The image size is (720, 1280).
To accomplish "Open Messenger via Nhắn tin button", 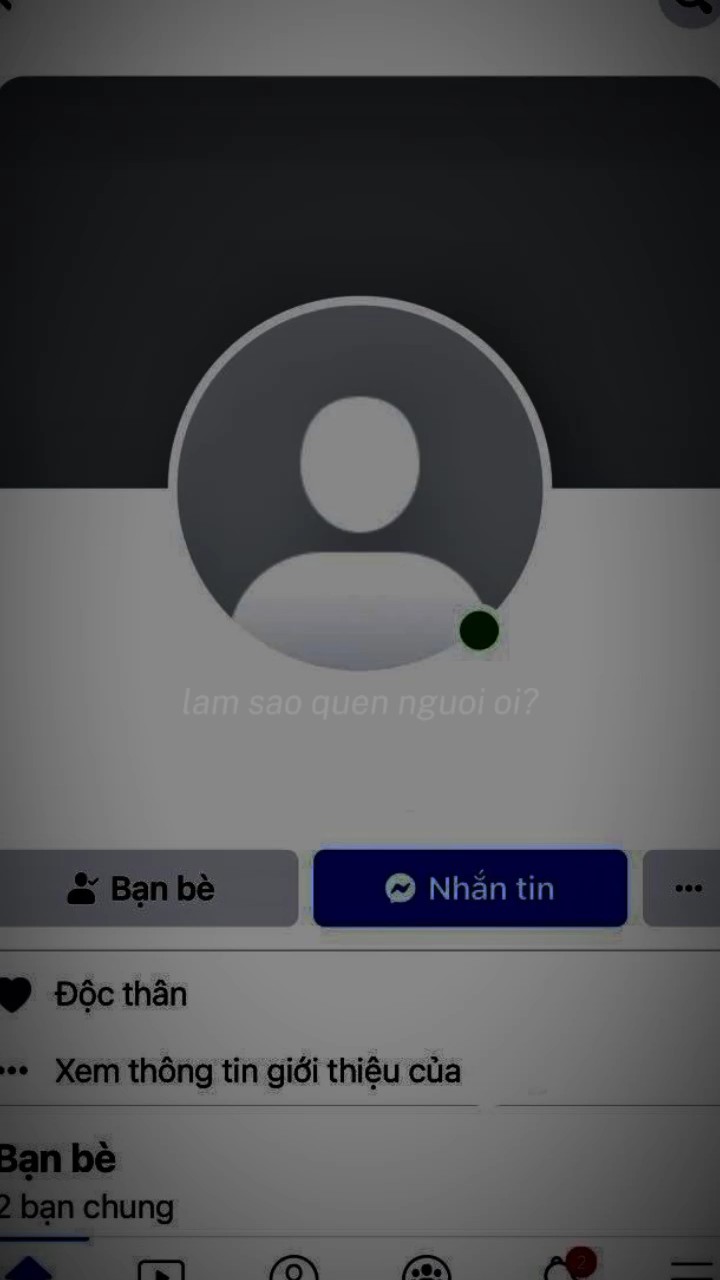I will [x=470, y=888].
